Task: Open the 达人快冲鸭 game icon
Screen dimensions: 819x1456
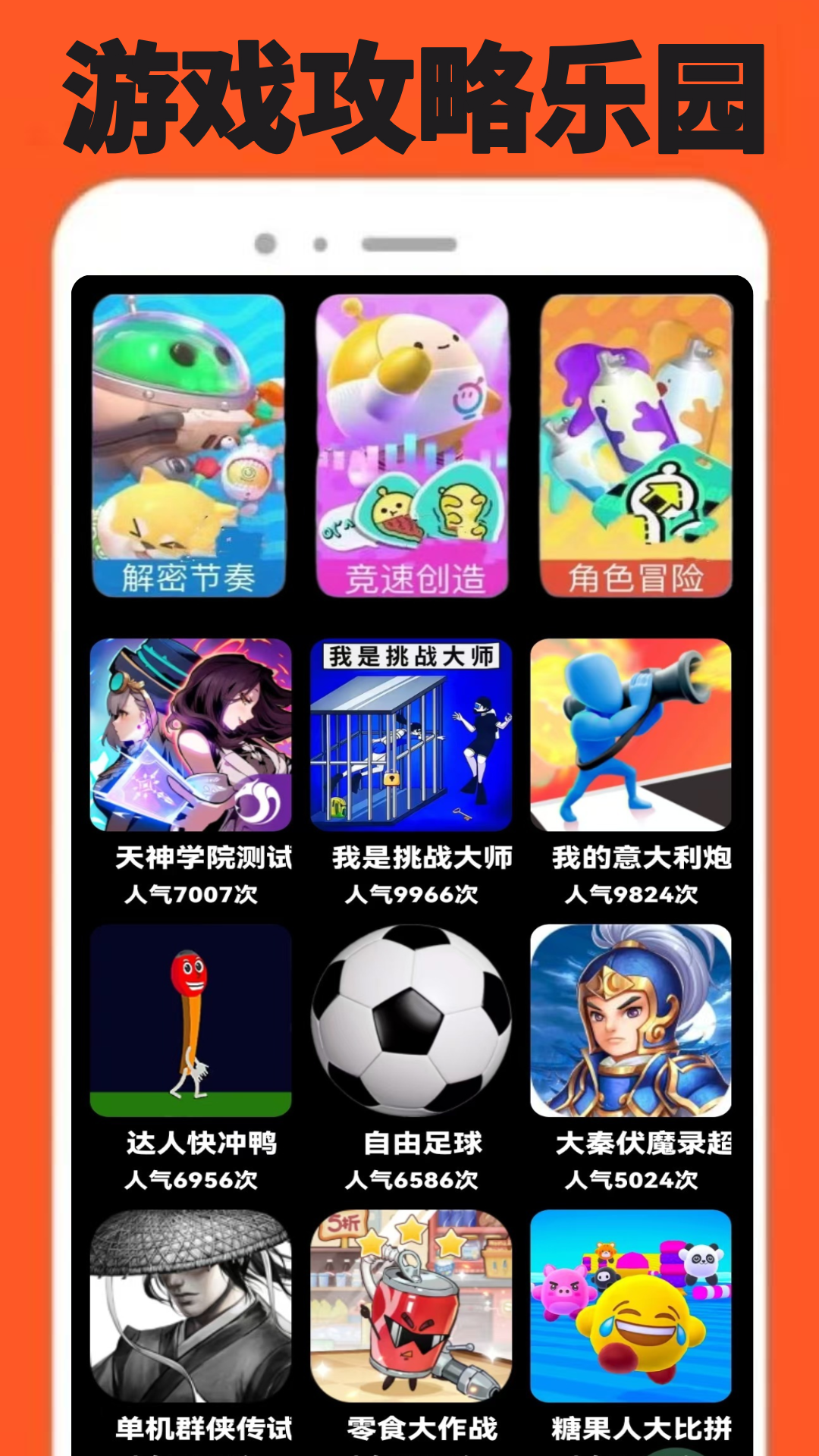Action: coord(191,1024)
